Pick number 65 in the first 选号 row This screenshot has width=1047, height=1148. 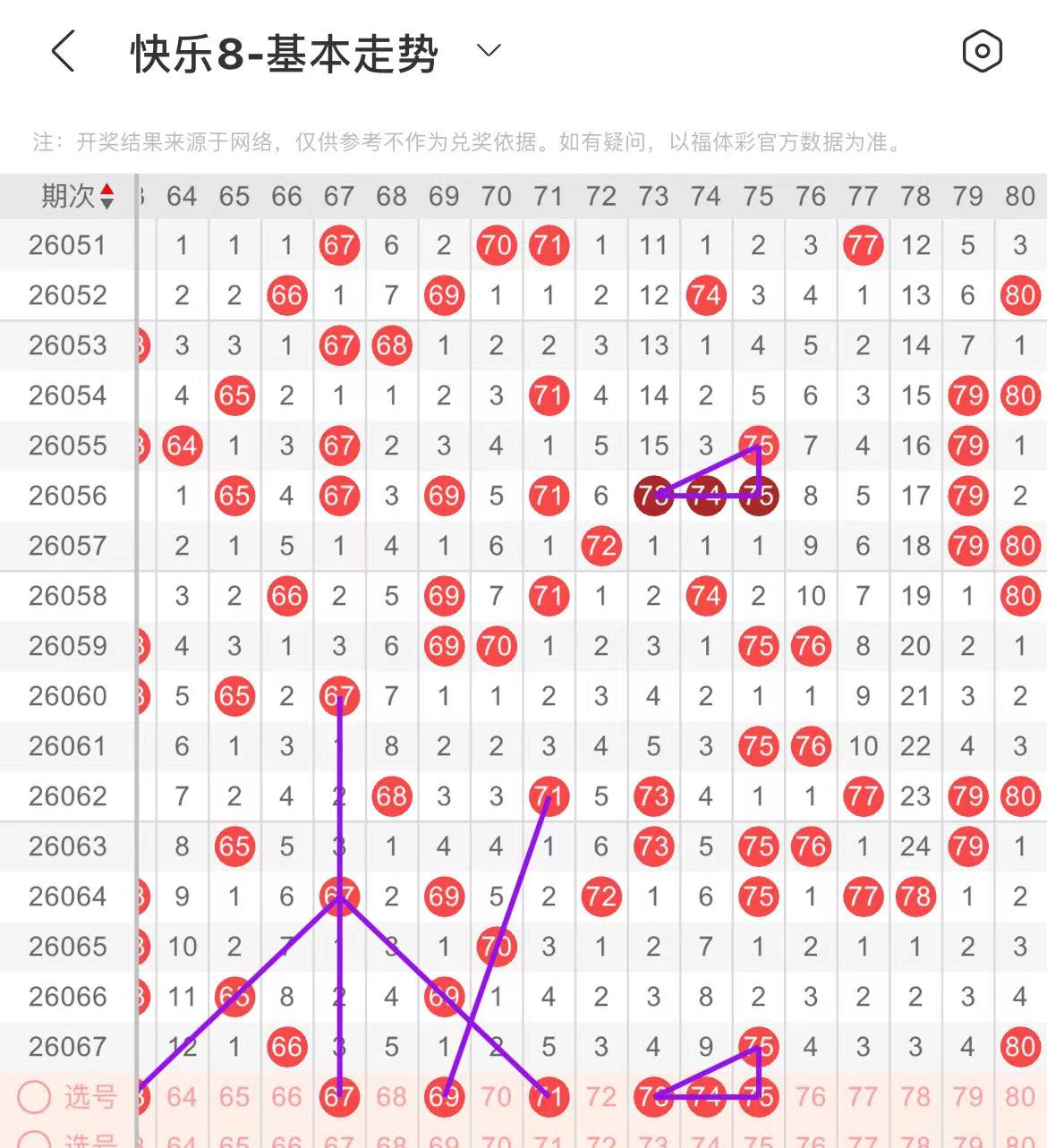[234, 1097]
